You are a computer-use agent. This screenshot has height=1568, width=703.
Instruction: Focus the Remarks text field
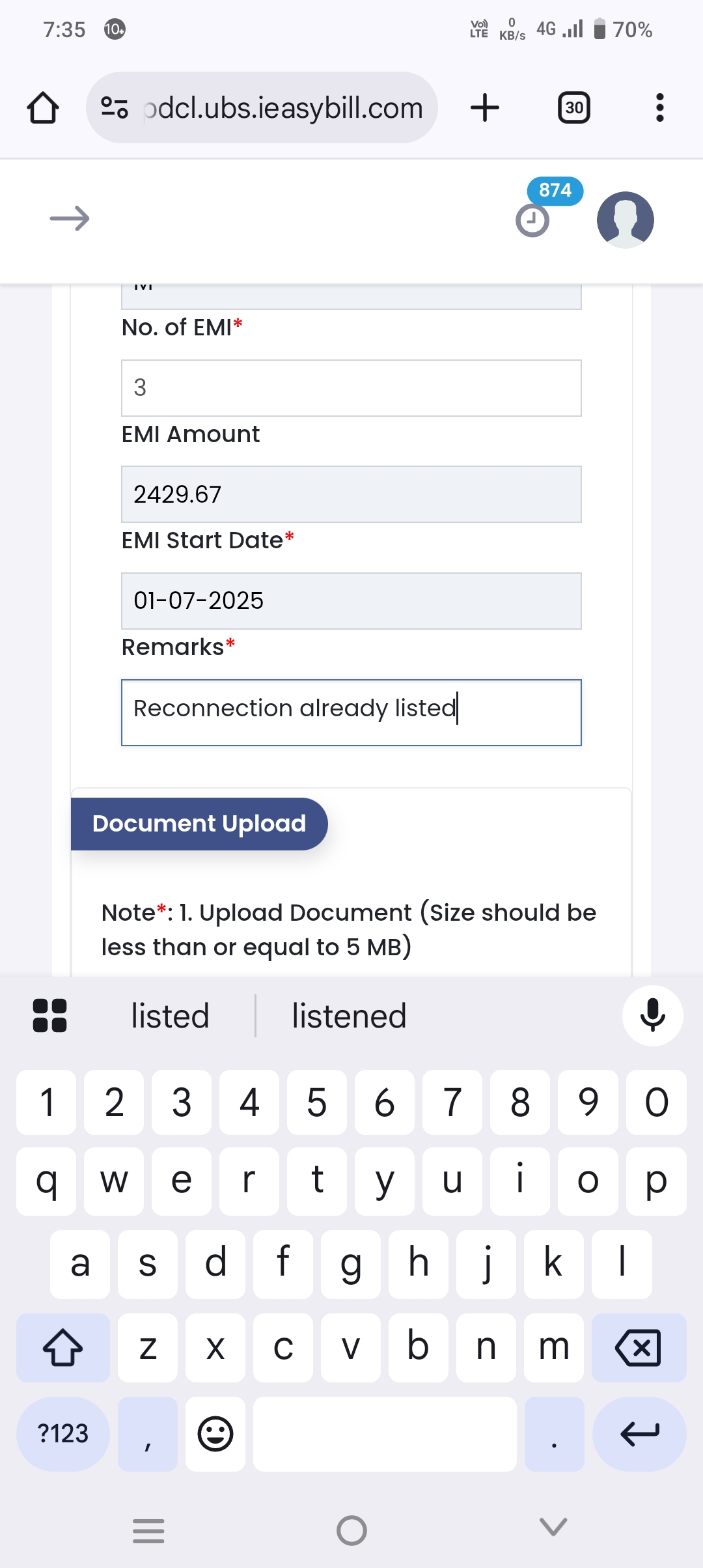coord(351,712)
